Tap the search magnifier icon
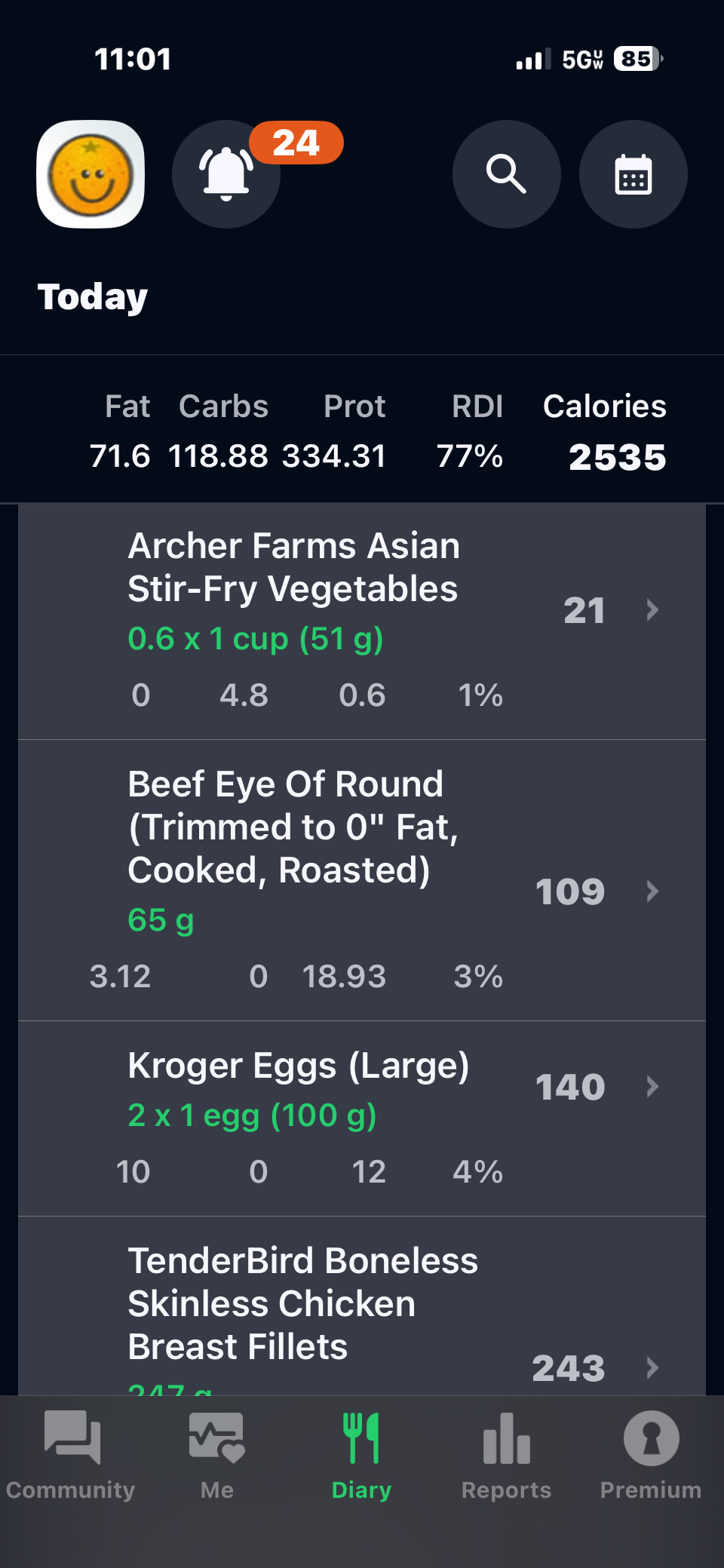Viewport: 724px width, 1568px height. [x=506, y=174]
